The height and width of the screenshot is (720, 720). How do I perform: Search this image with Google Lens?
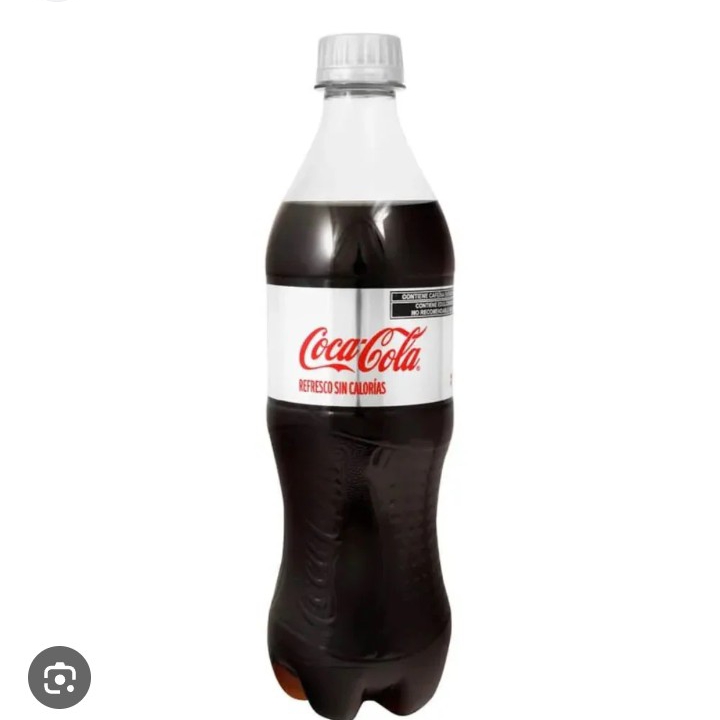(x=59, y=678)
